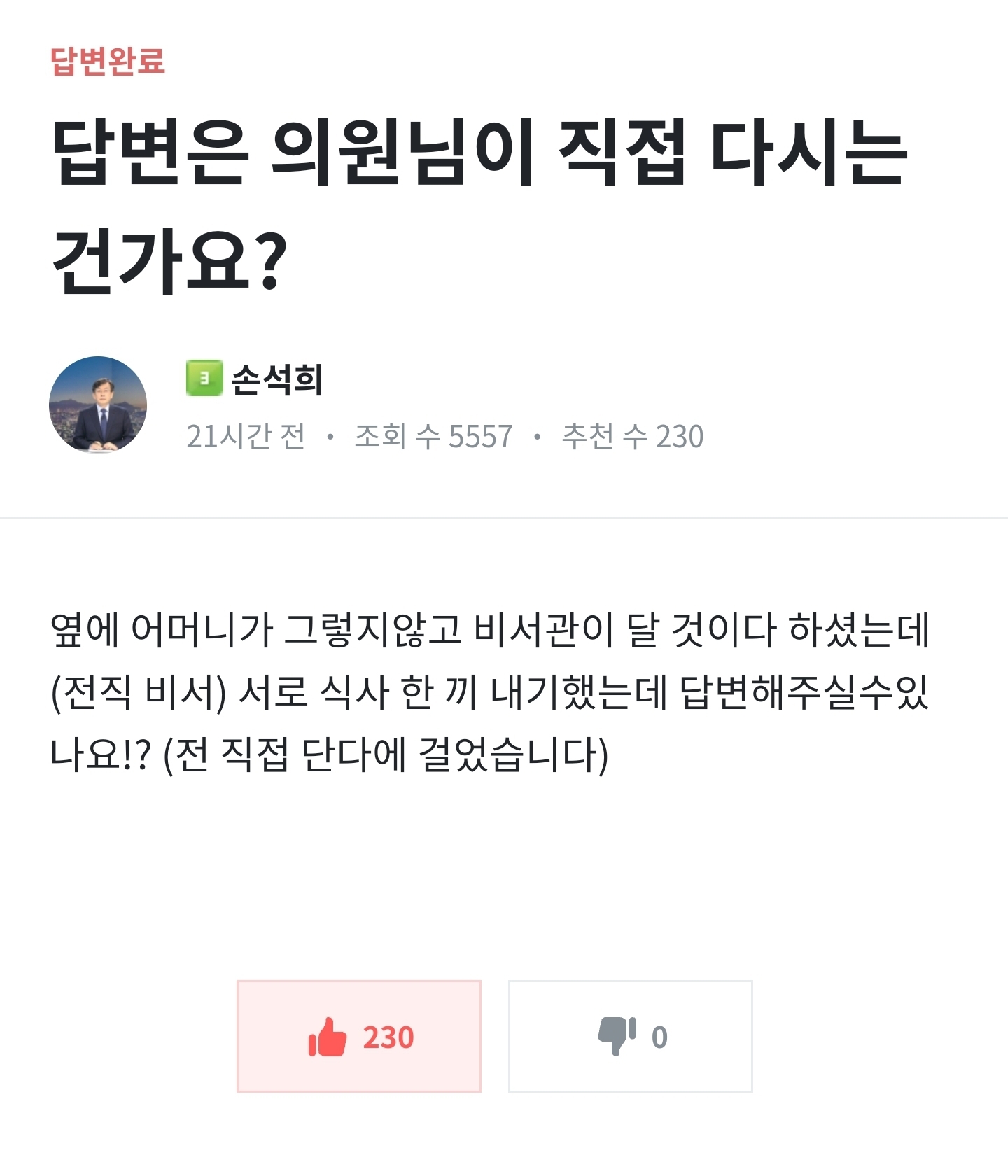1008x1176 pixels.
Task: Open the author name 손석희
Action: 276,380
